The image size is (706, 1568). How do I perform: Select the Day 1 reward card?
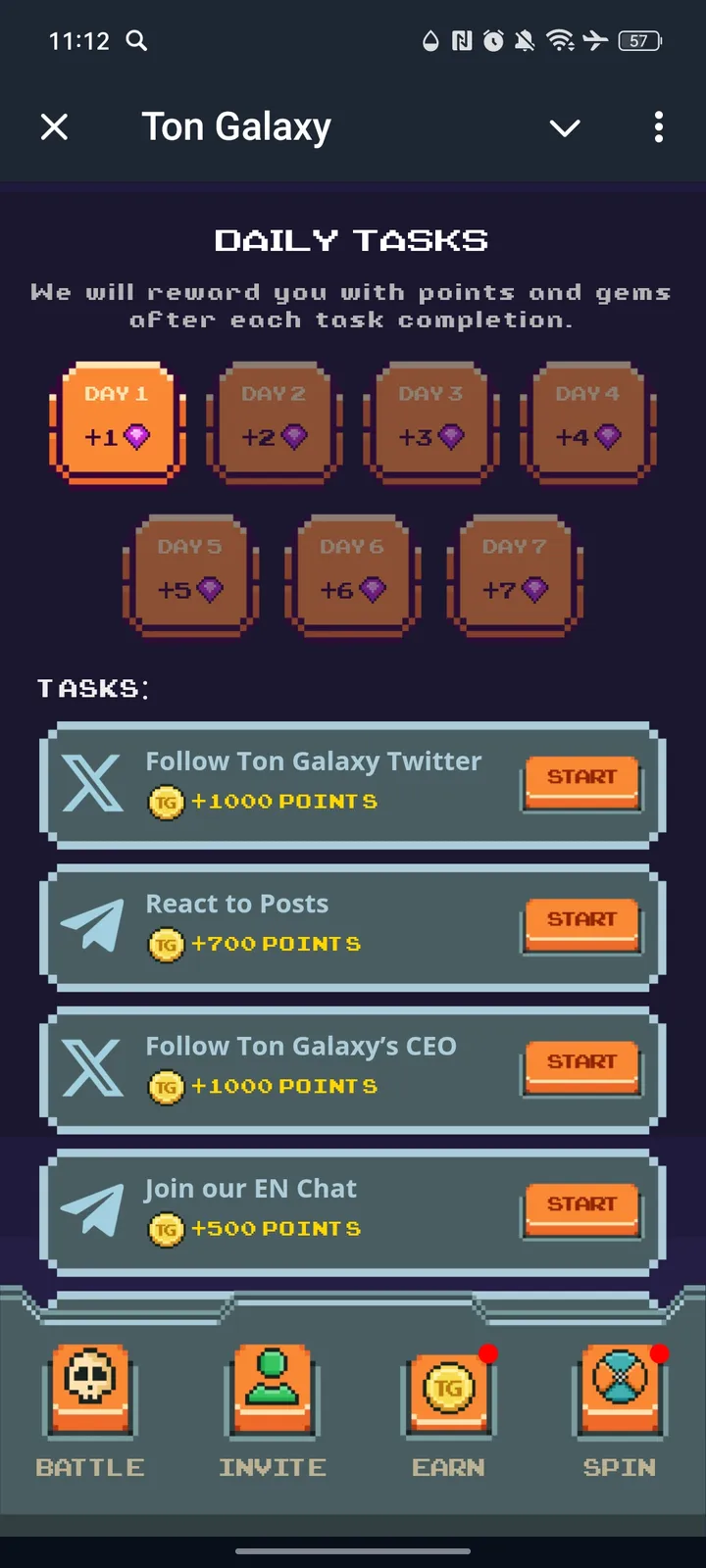(118, 421)
